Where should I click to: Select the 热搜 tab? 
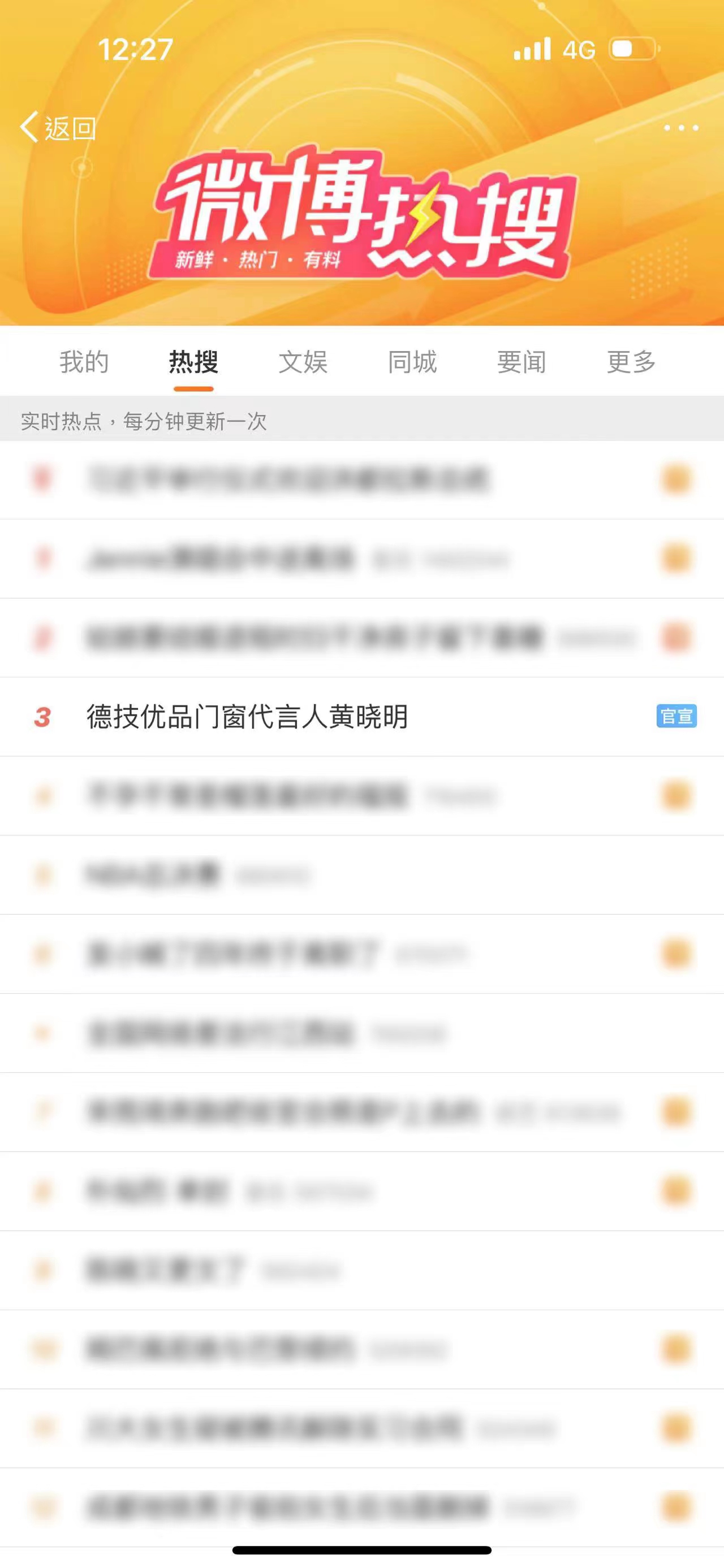[x=193, y=362]
